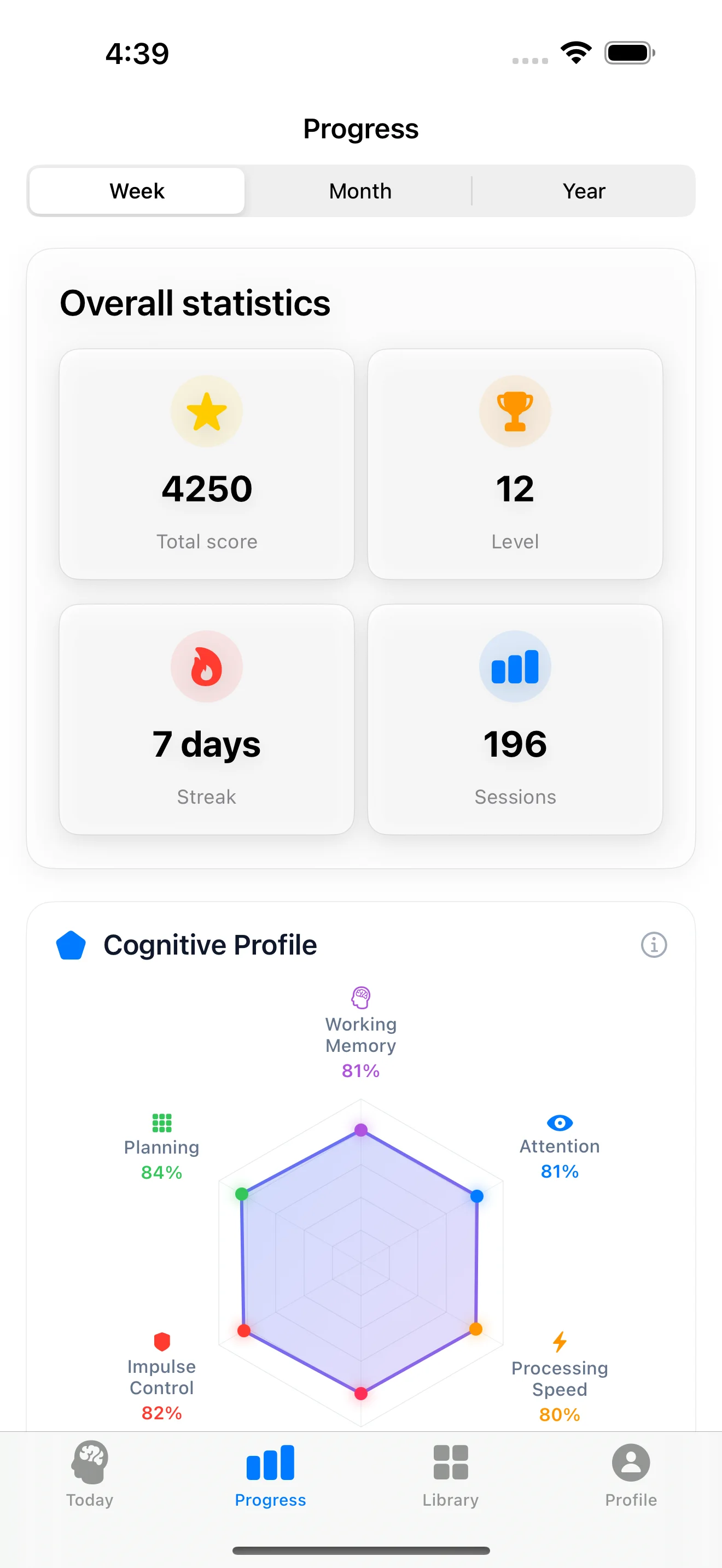This screenshot has width=722, height=1568.
Task: Tap the bar chart icon on Sessions card
Action: (x=515, y=666)
